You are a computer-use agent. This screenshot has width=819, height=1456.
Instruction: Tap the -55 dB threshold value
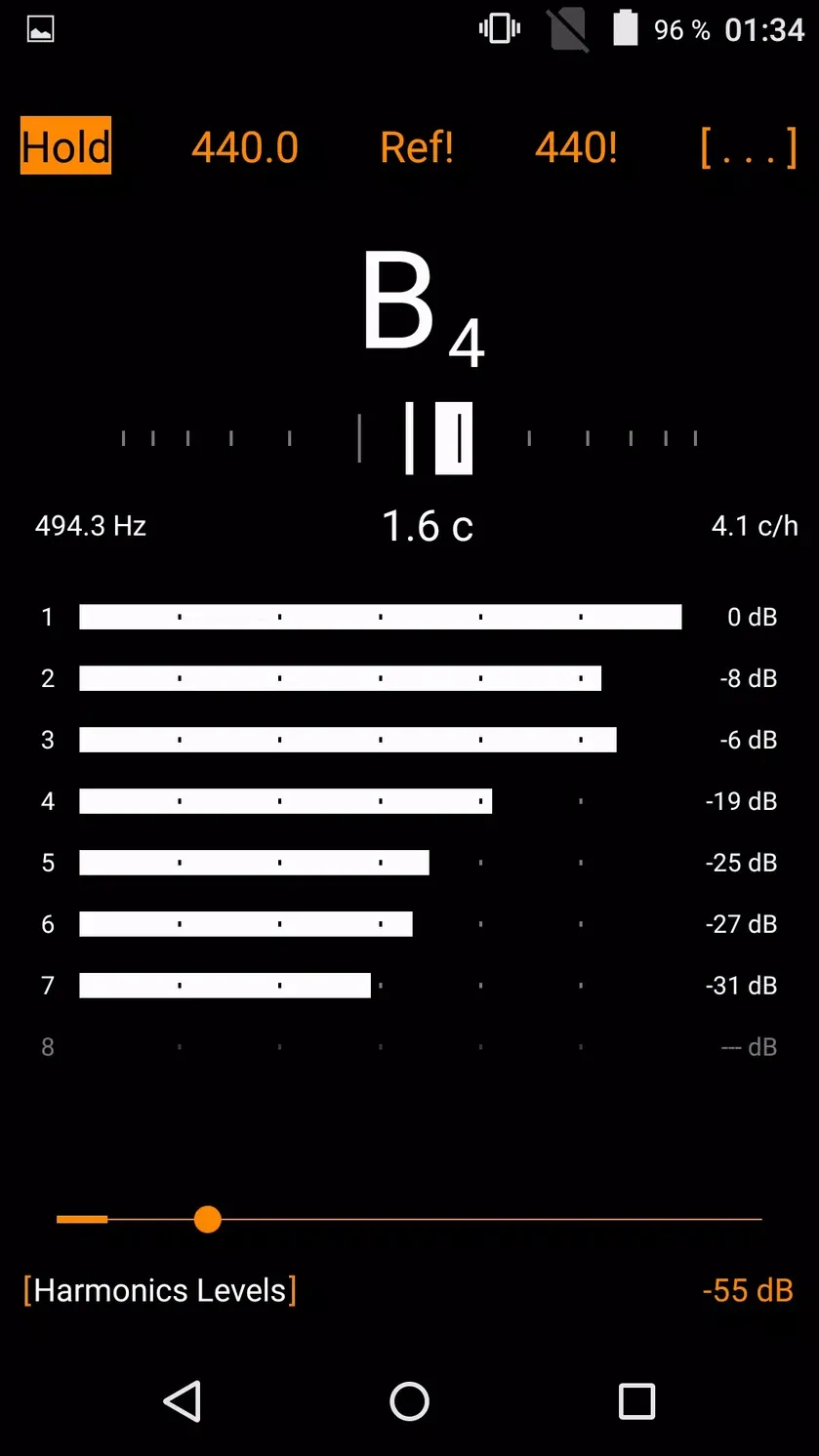click(748, 1290)
